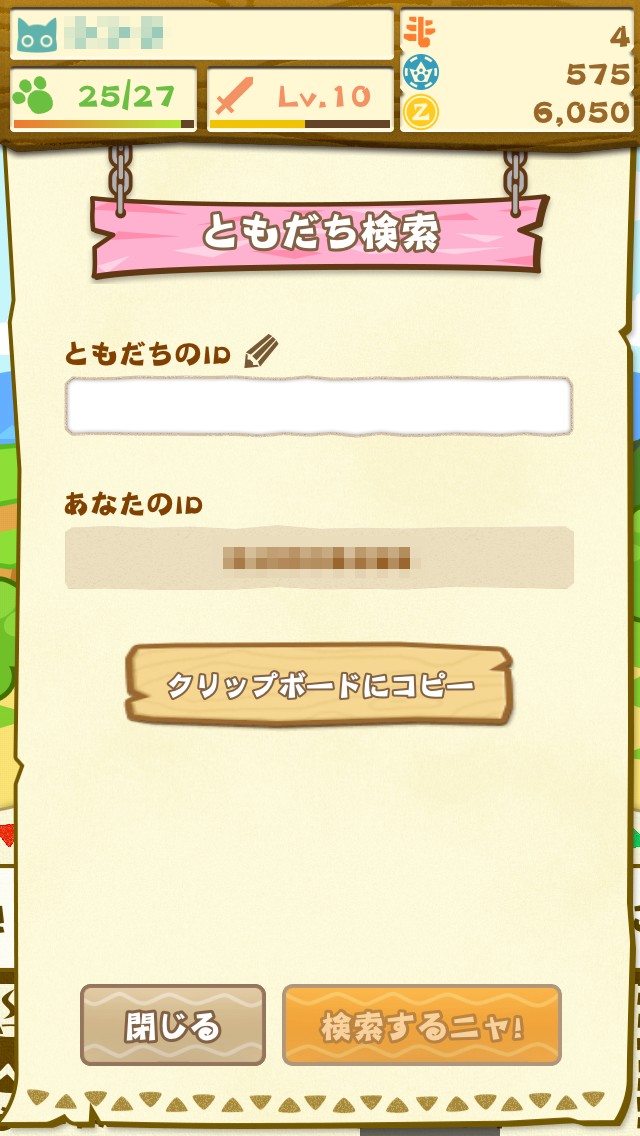The width and height of the screenshot is (640, 1136).
Task: Tap the ともだちのID input field
Action: 318,406
